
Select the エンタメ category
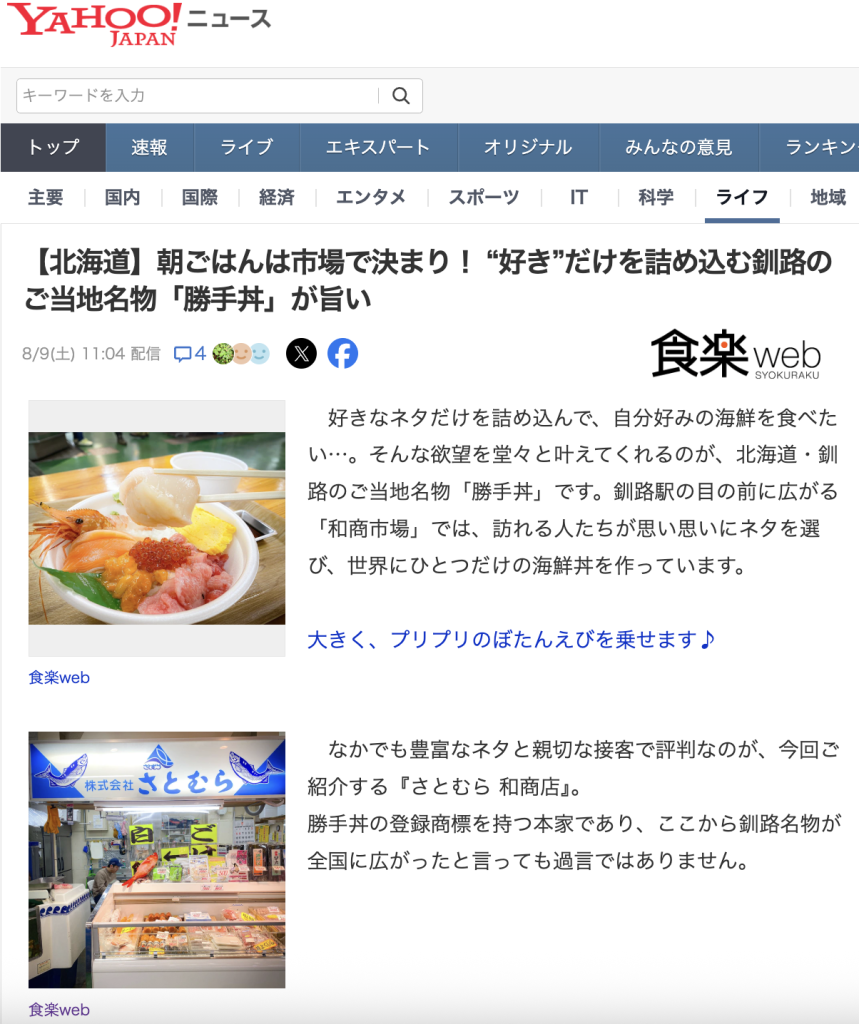tap(370, 197)
